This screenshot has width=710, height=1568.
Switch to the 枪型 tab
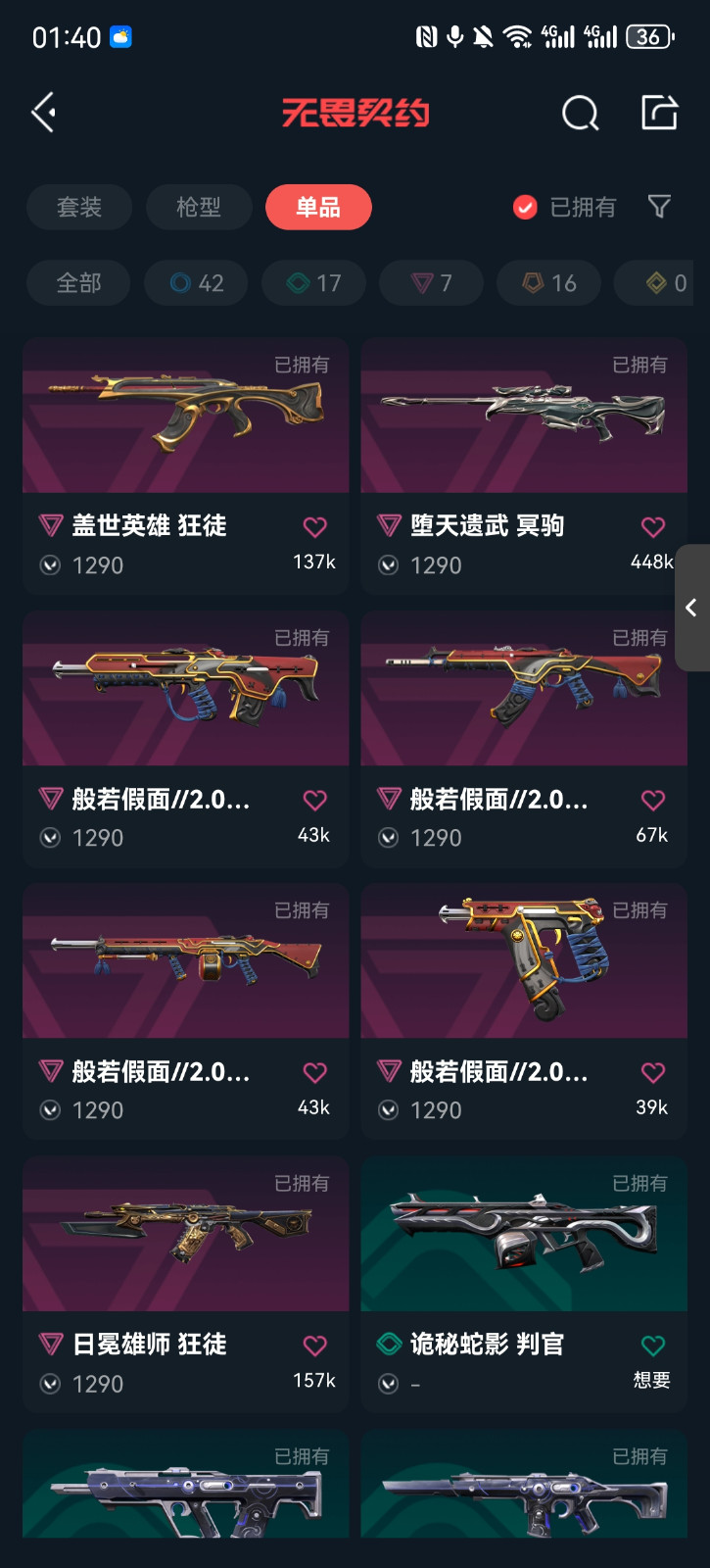pos(199,207)
